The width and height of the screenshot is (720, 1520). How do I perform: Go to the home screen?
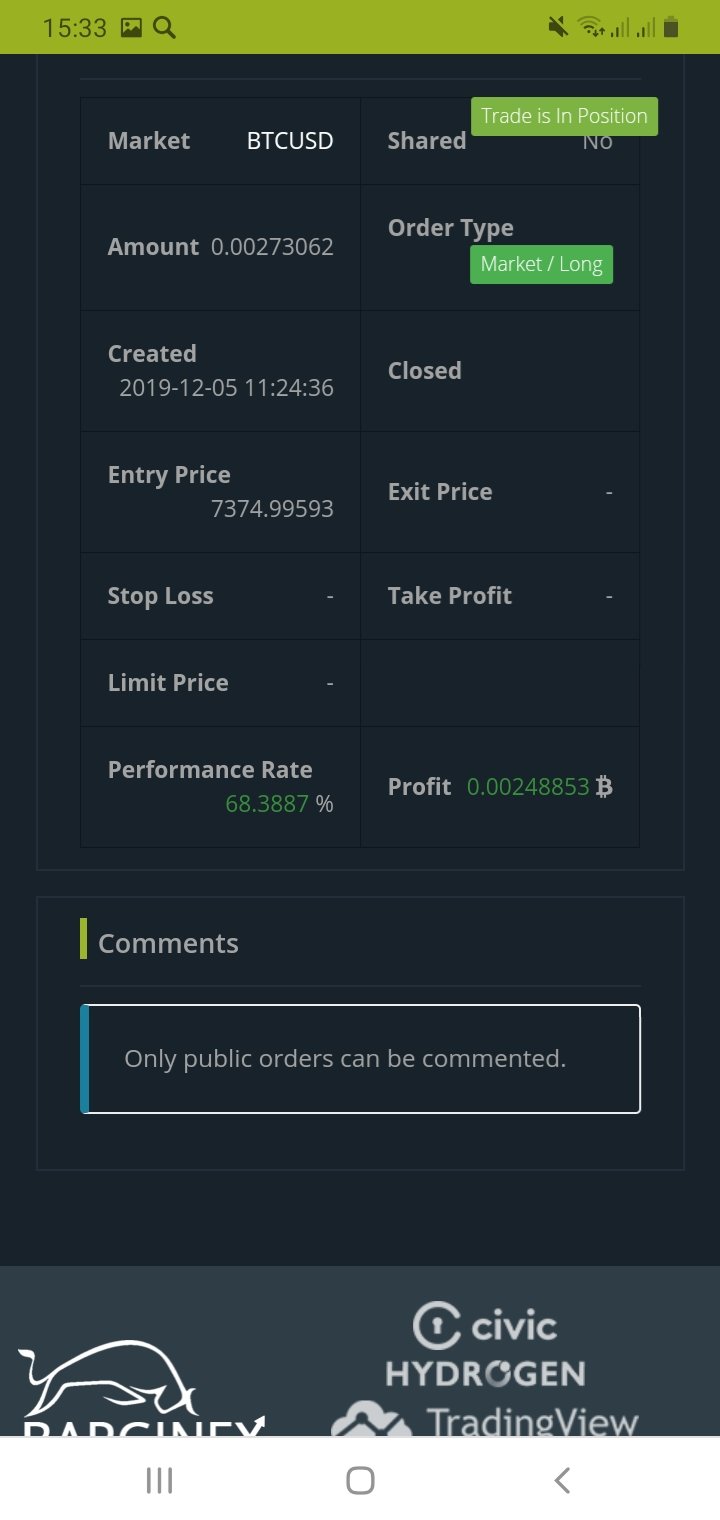click(360, 1480)
